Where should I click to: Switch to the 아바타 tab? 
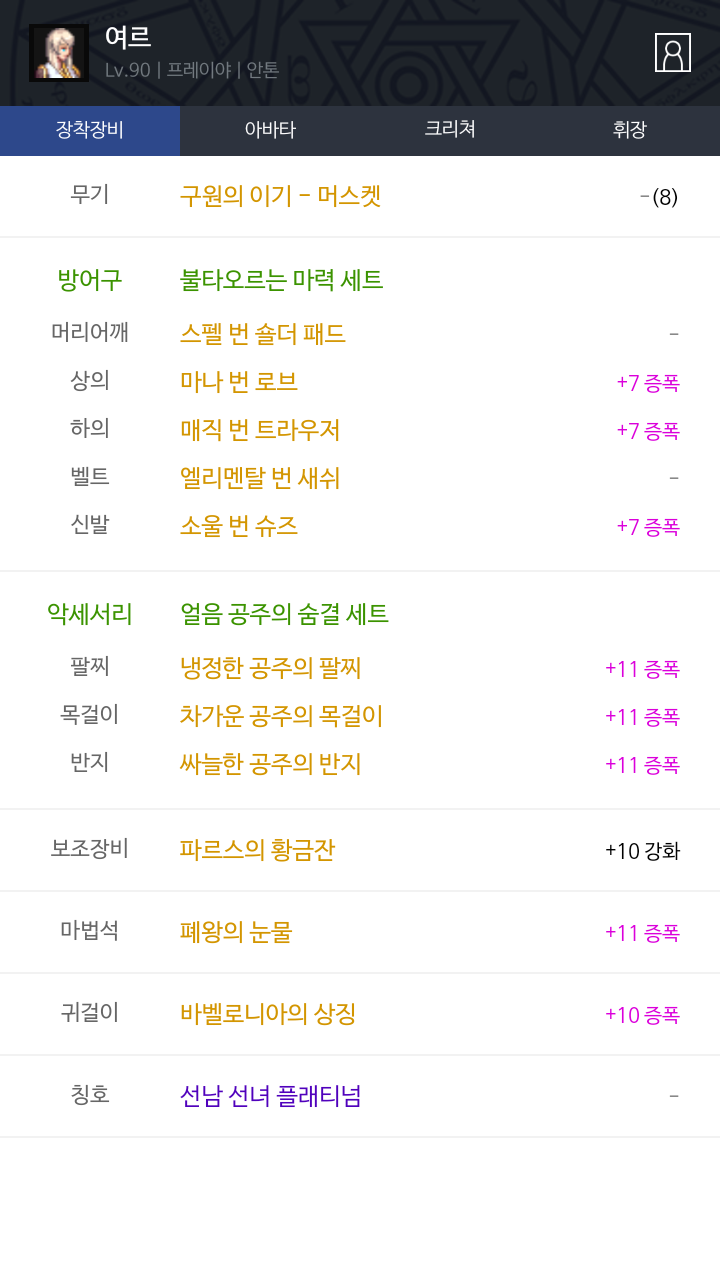pos(270,130)
